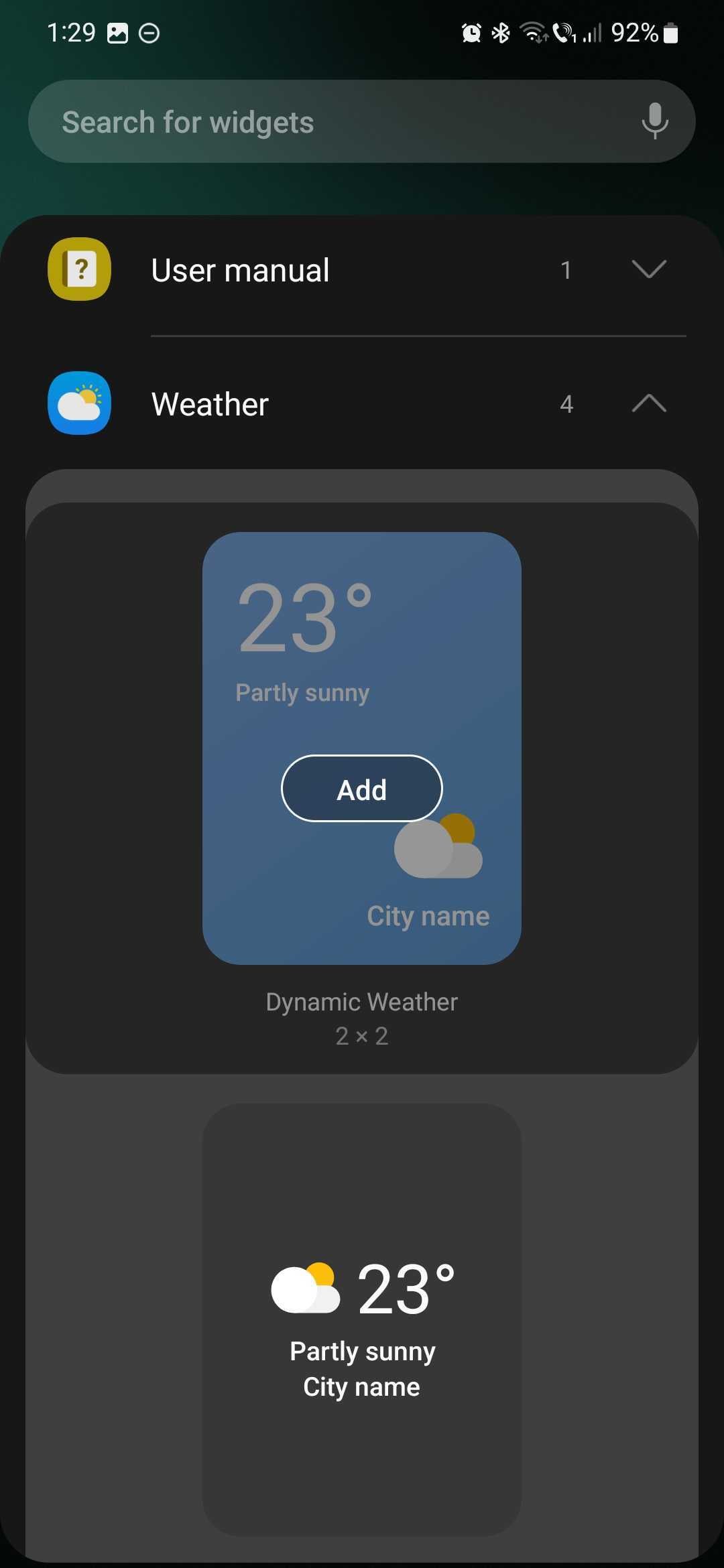Viewport: 724px width, 1568px height.
Task: Select the dark Partly sunny weather widget
Action: (362, 1319)
